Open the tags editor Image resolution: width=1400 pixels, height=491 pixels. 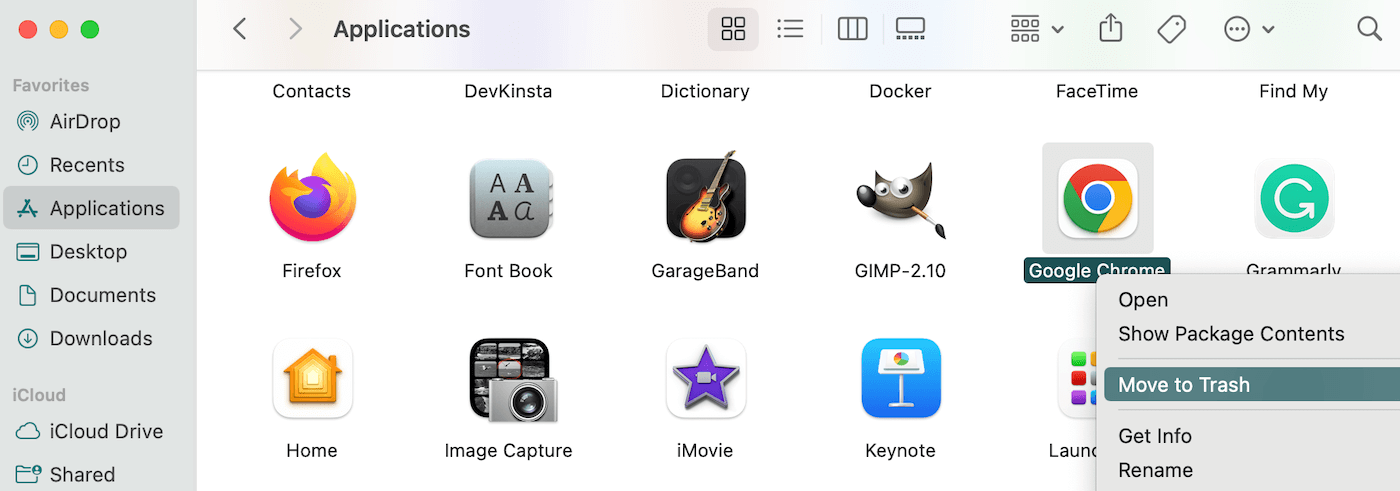(x=1171, y=29)
